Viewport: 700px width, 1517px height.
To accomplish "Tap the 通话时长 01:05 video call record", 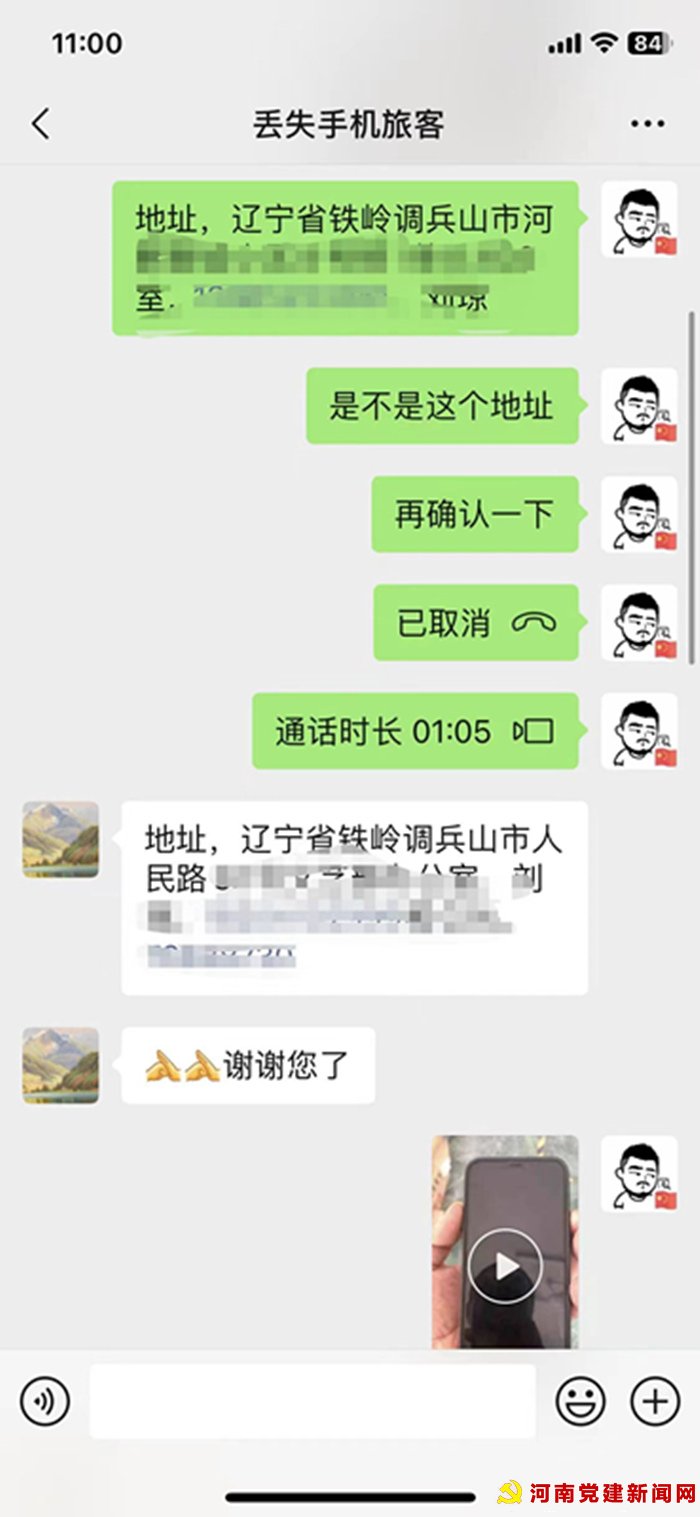I will click(x=415, y=731).
